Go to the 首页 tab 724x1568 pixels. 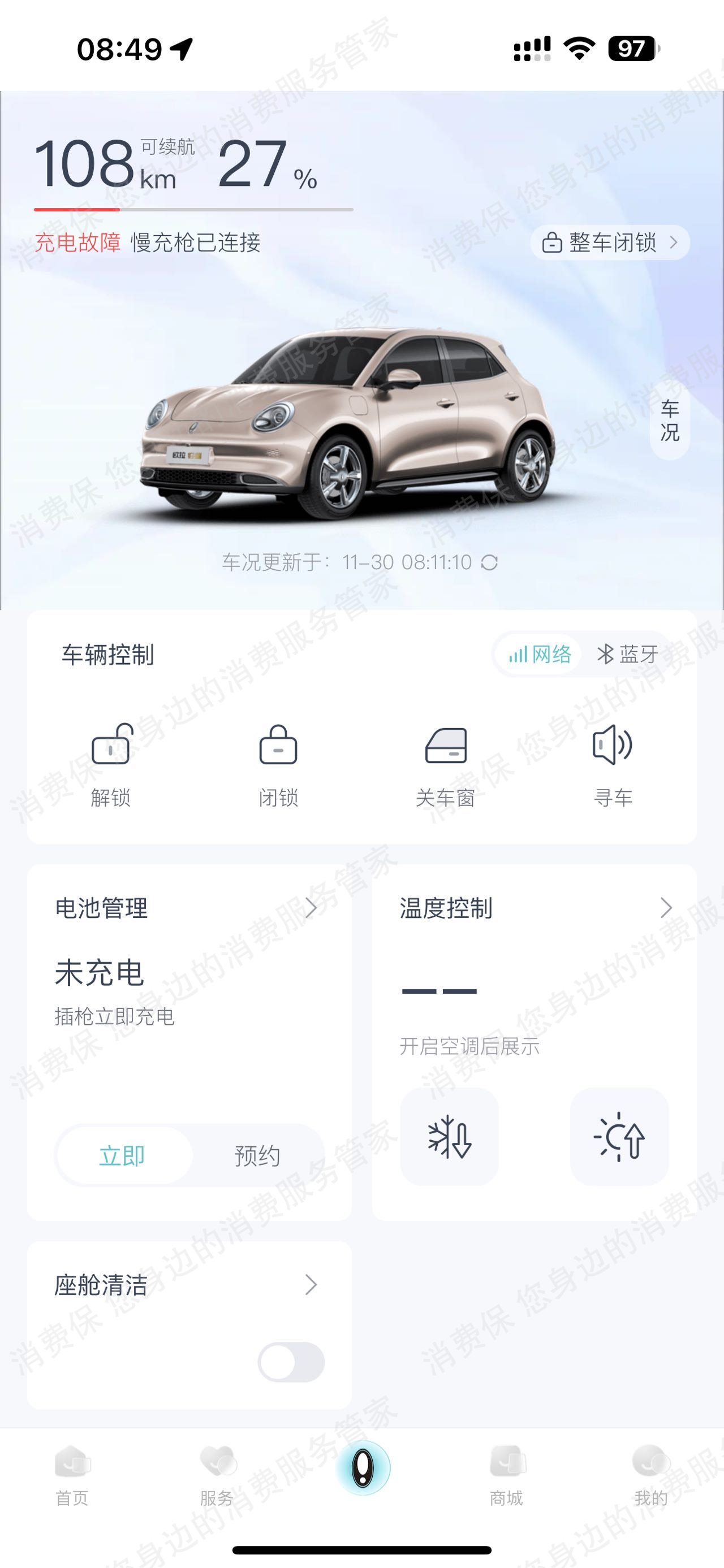72,1475
